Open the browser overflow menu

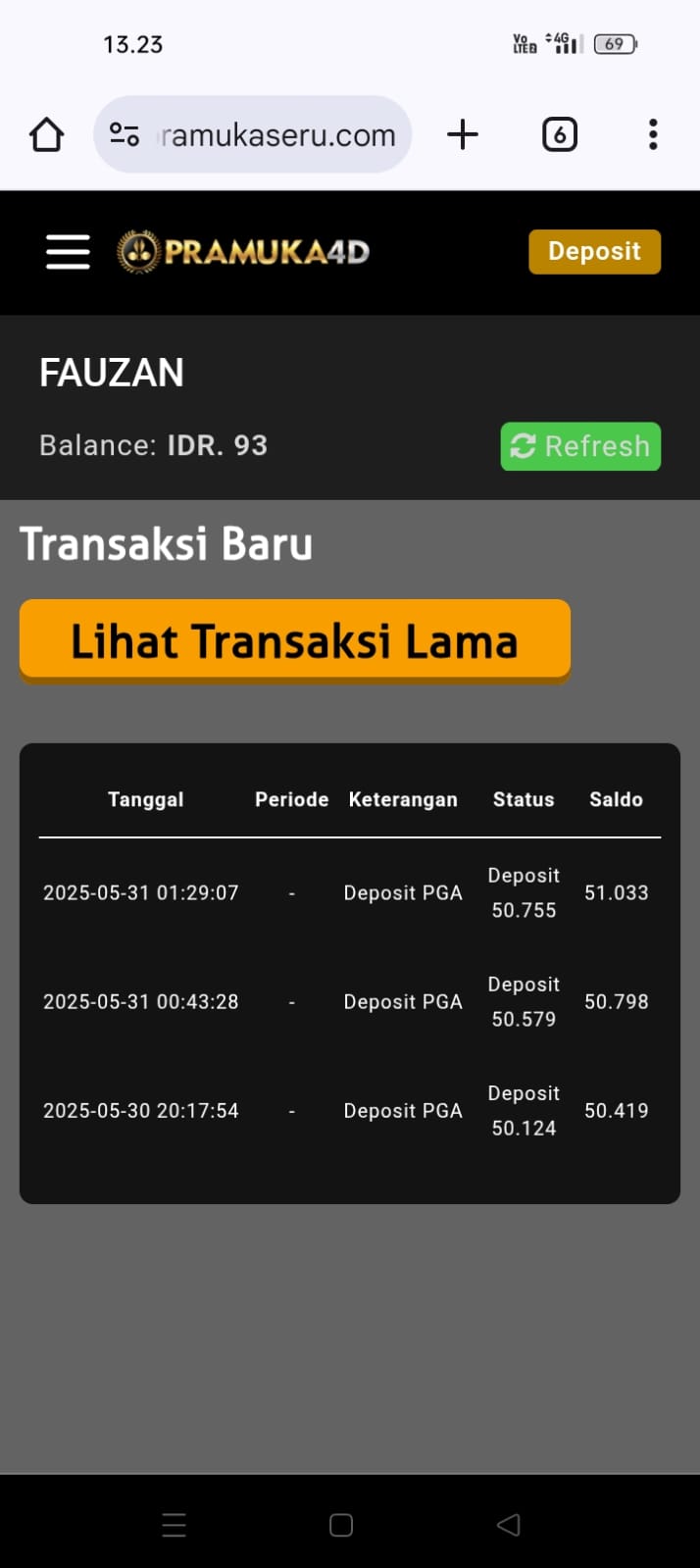coord(653,134)
